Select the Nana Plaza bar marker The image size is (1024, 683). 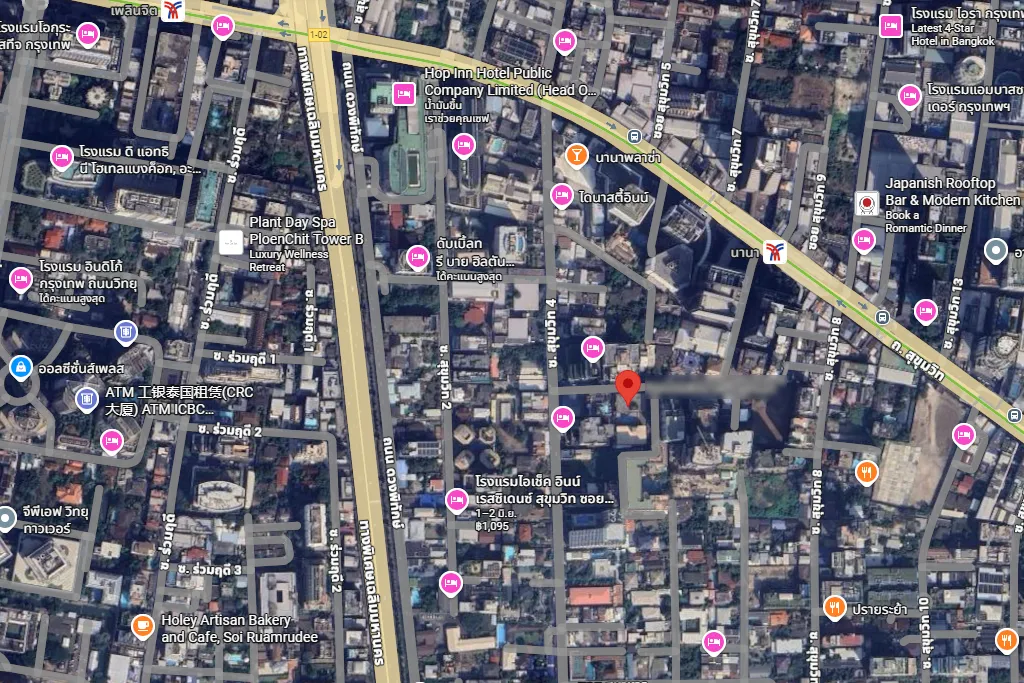click(x=576, y=156)
